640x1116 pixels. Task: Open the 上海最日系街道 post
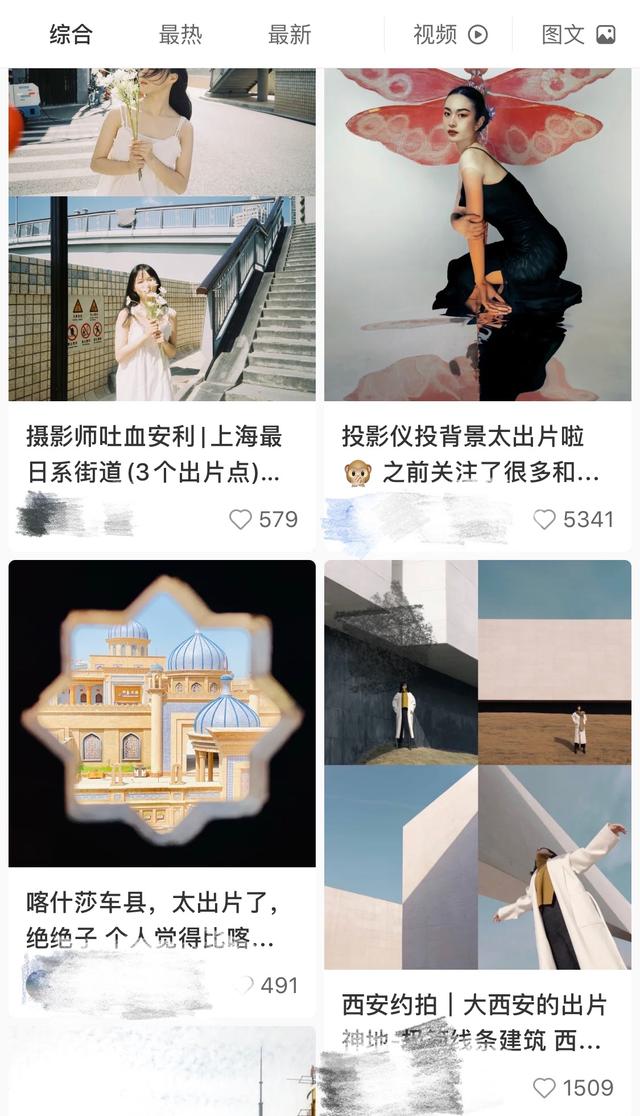162,298
